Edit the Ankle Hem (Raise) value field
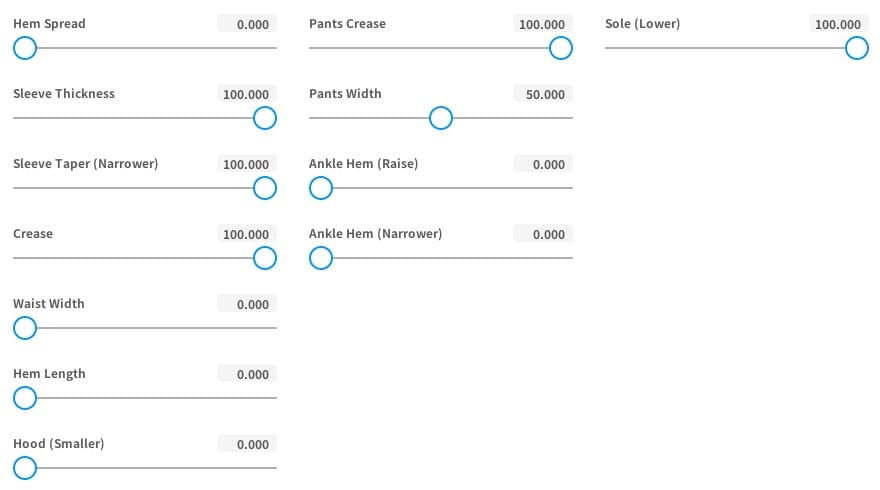 coord(541,164)
